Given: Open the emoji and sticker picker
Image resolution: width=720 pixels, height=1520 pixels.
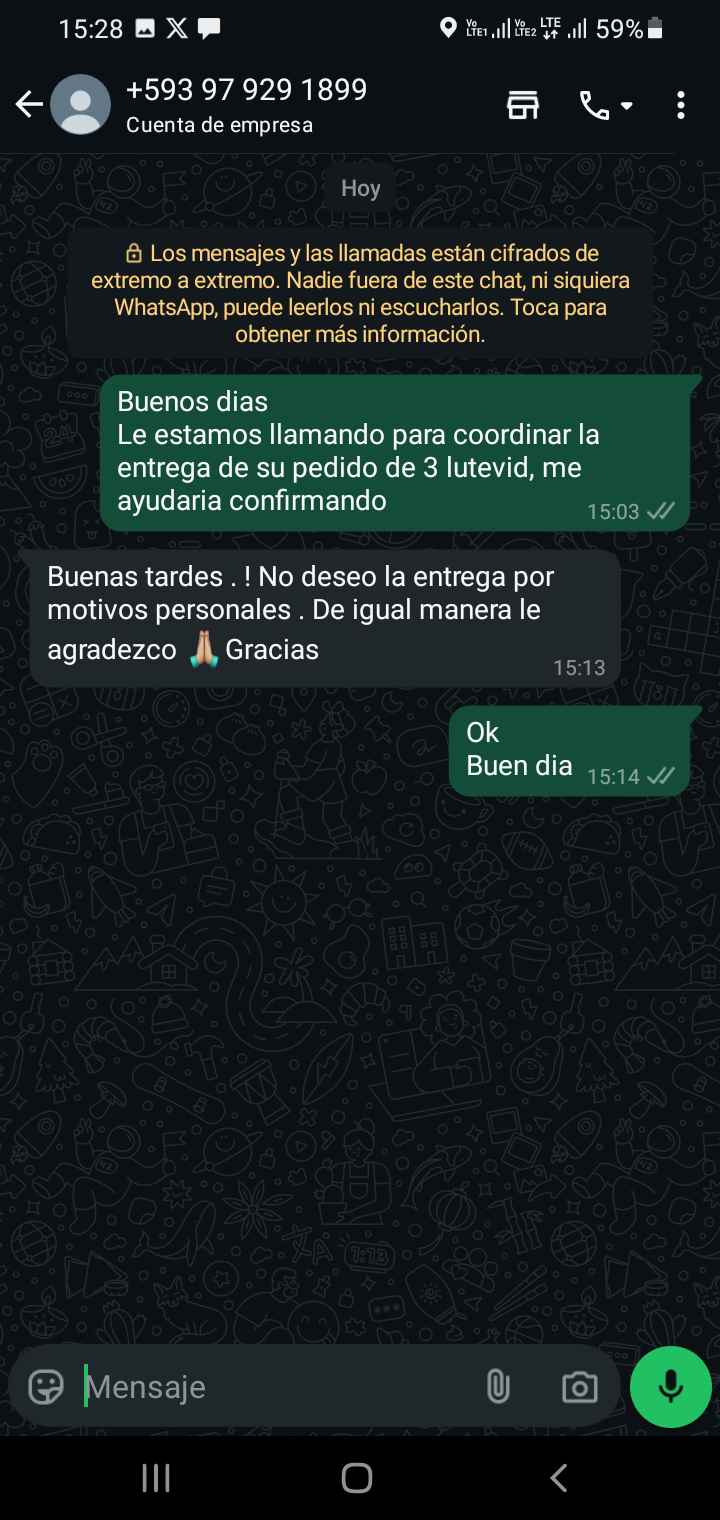Looking at the screenshot, I should [x=46, y=1386].
